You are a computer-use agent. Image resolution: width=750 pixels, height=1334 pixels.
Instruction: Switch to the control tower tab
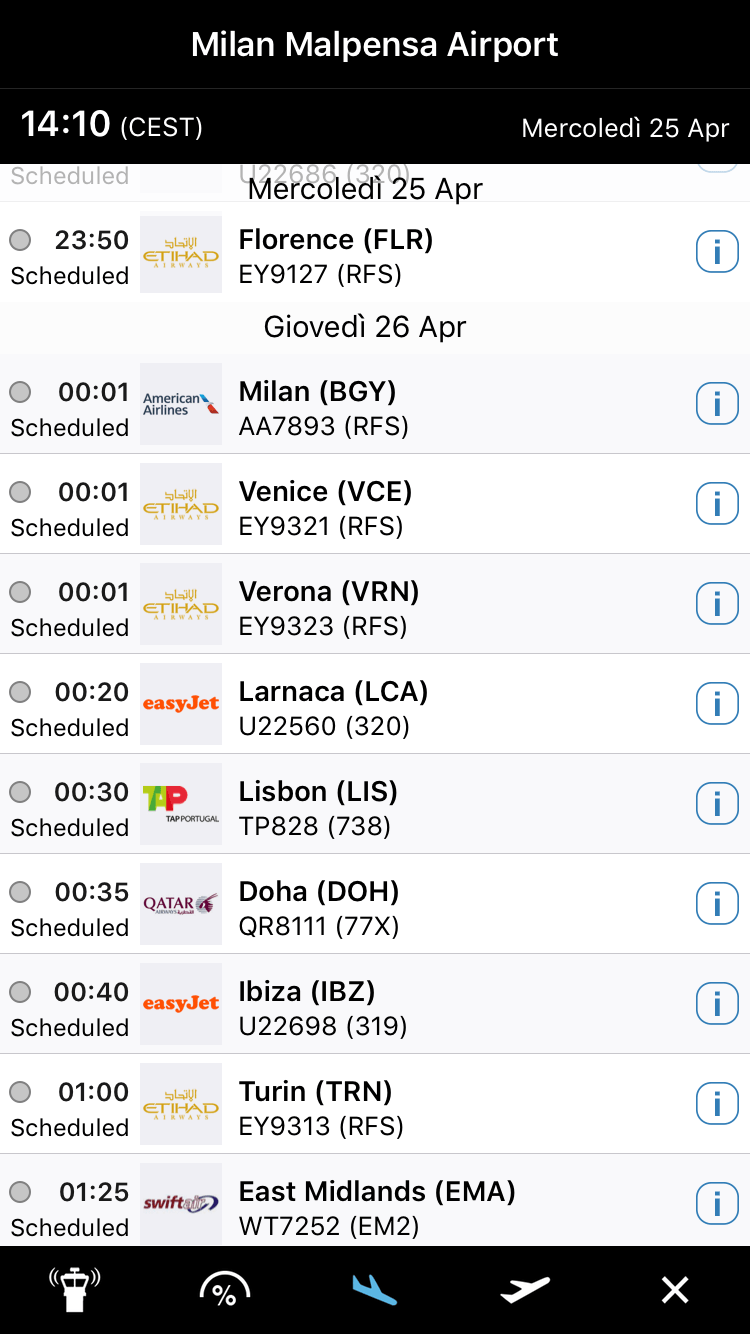tap(75, 1290)
